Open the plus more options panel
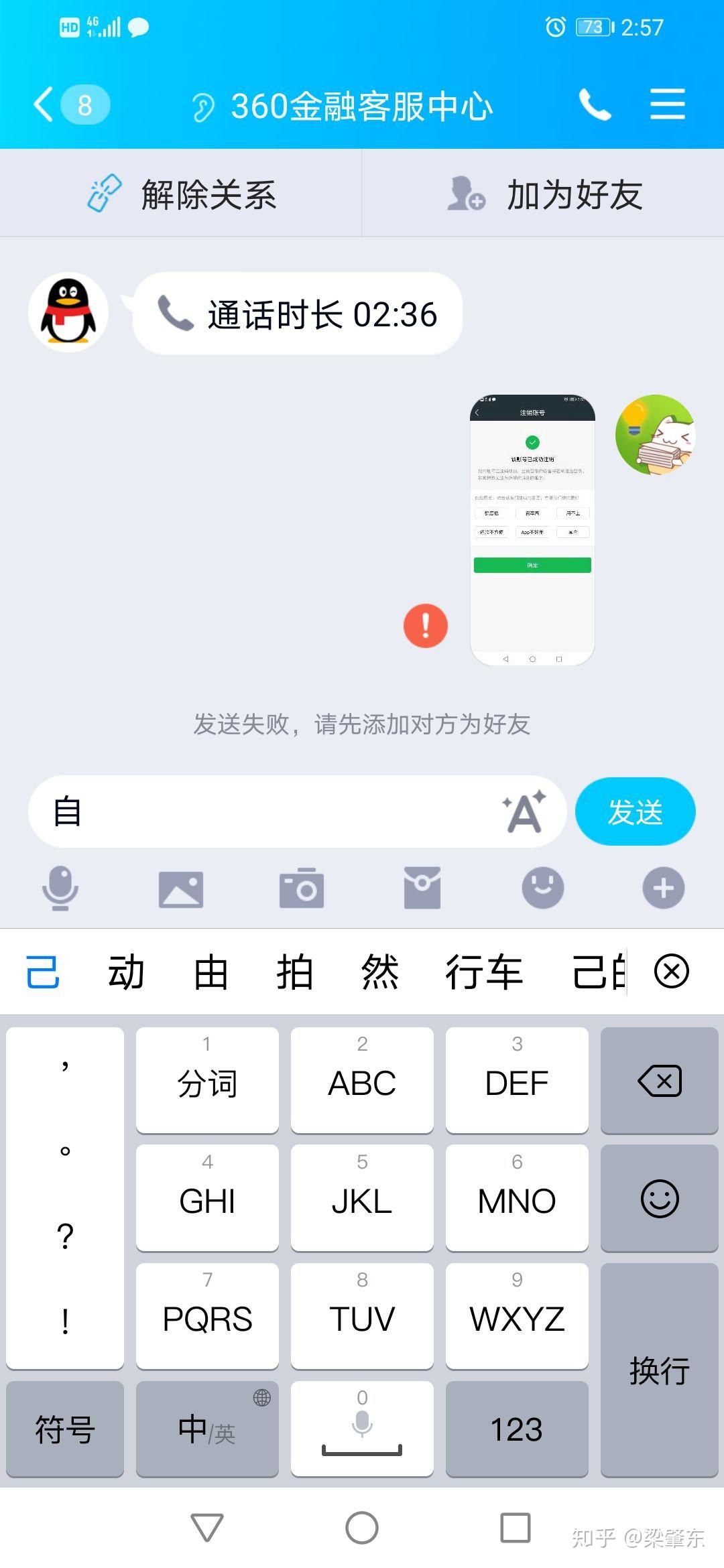 (x=664, y=889)
